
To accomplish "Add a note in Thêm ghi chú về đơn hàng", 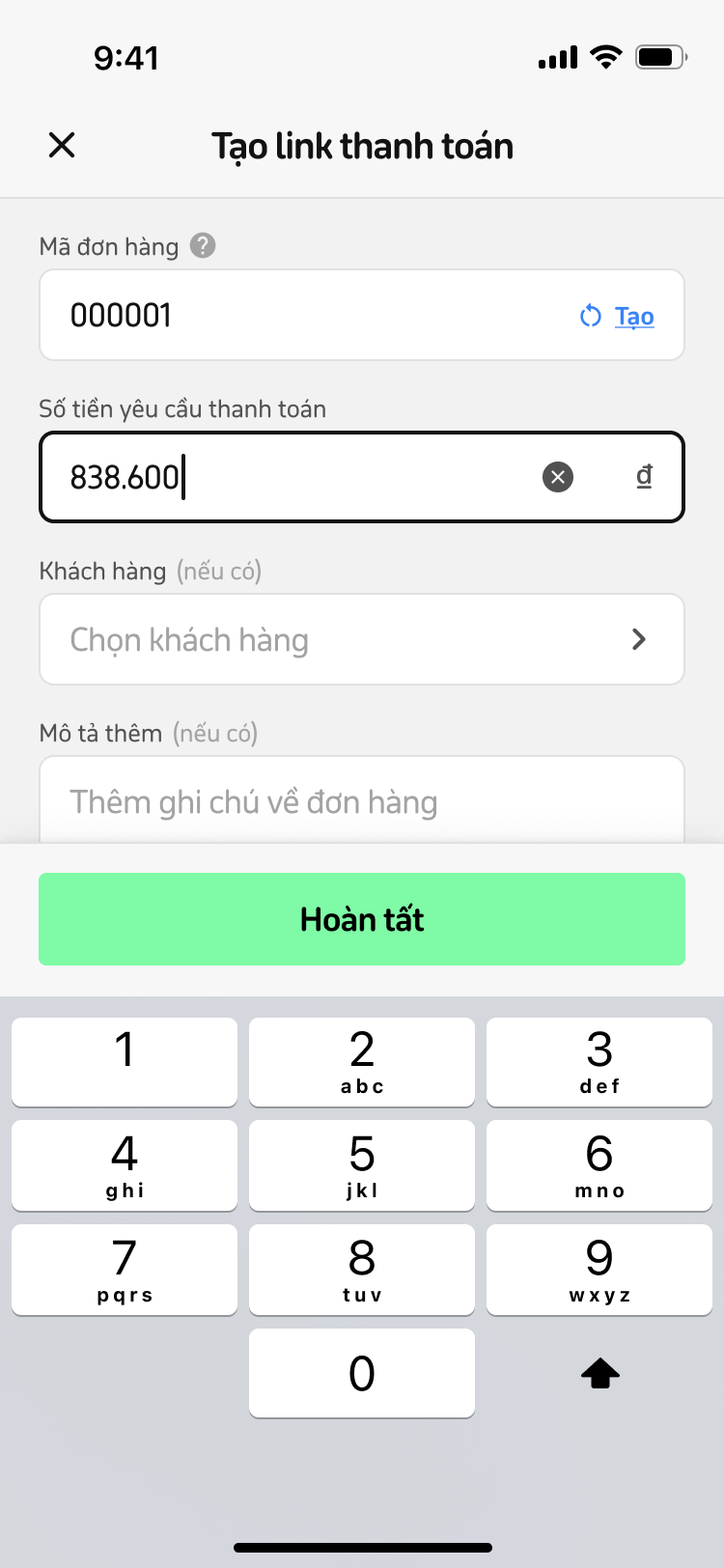I will point(362,801).
